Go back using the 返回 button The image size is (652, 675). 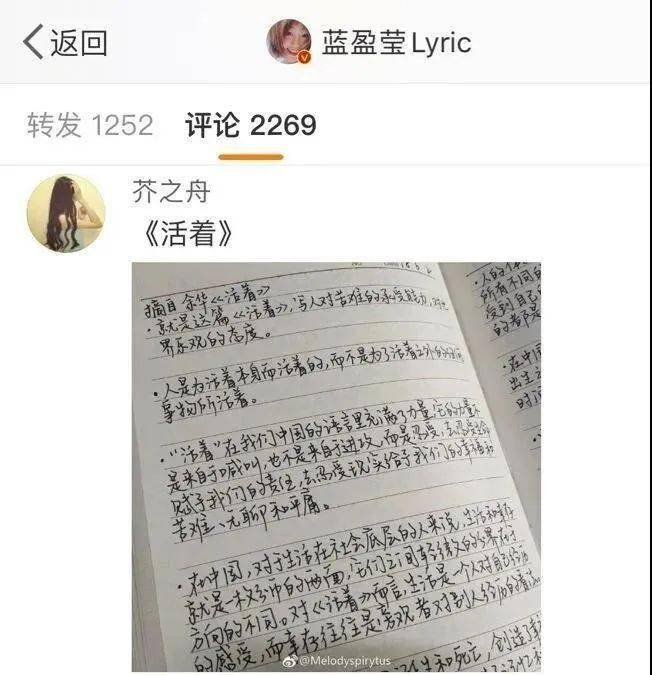point(65,43)
